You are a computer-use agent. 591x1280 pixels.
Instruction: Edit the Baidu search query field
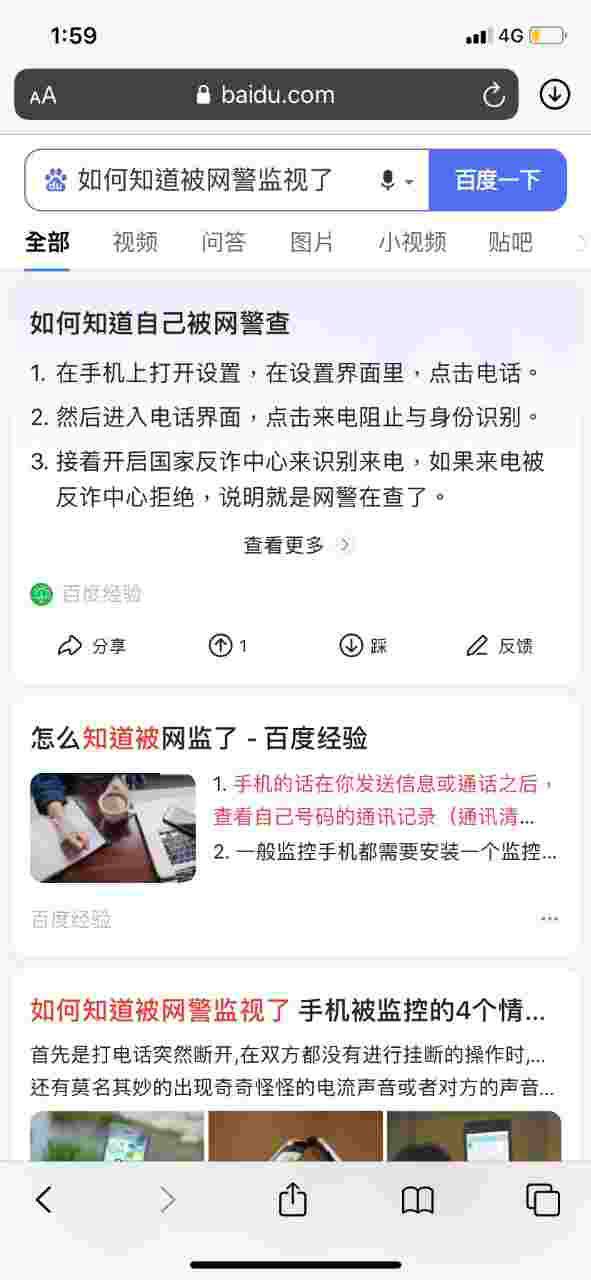click(x=205, y=180)
